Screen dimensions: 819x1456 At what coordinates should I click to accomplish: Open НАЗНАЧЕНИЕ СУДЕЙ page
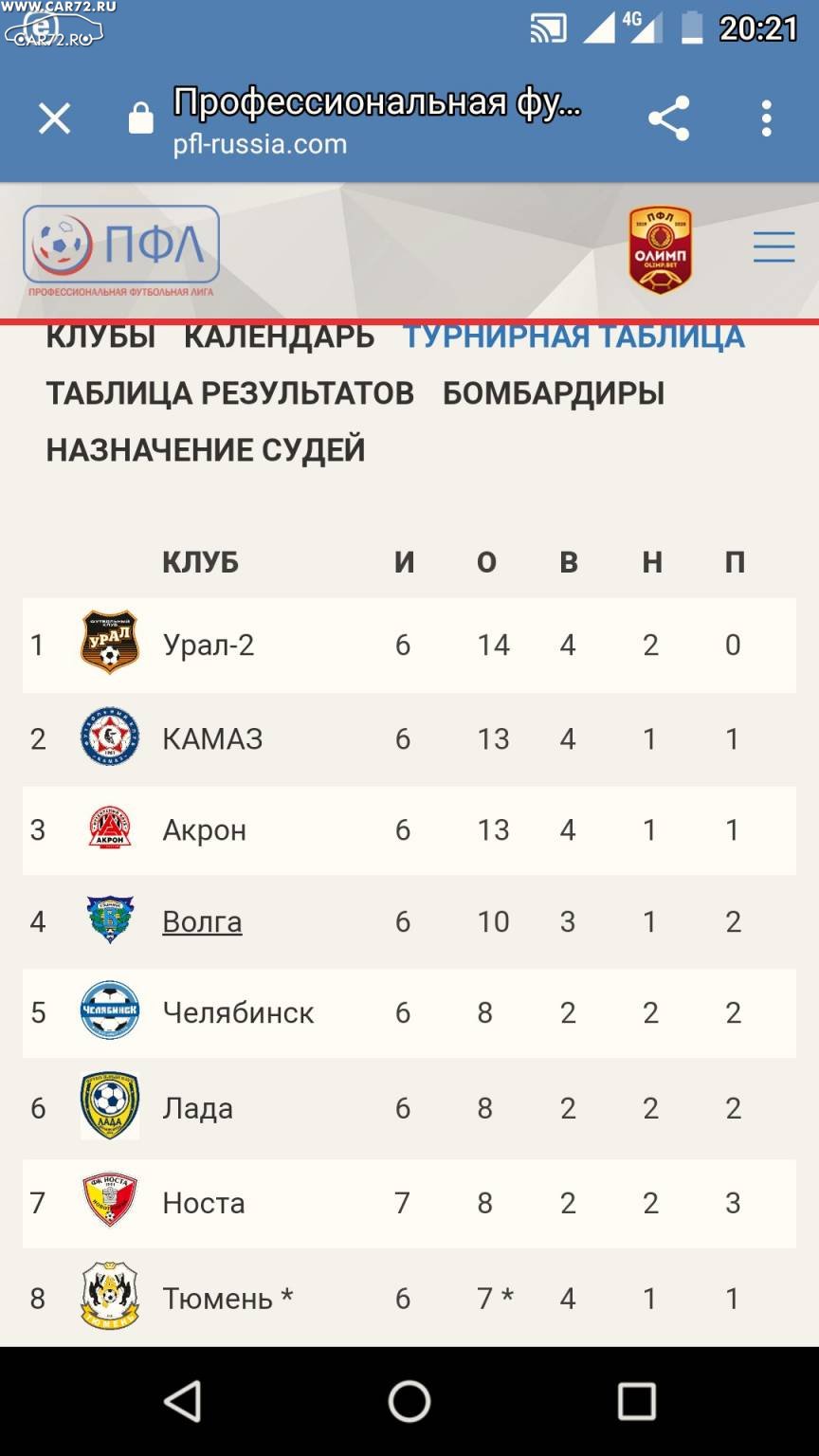click(x=206, y=449)
